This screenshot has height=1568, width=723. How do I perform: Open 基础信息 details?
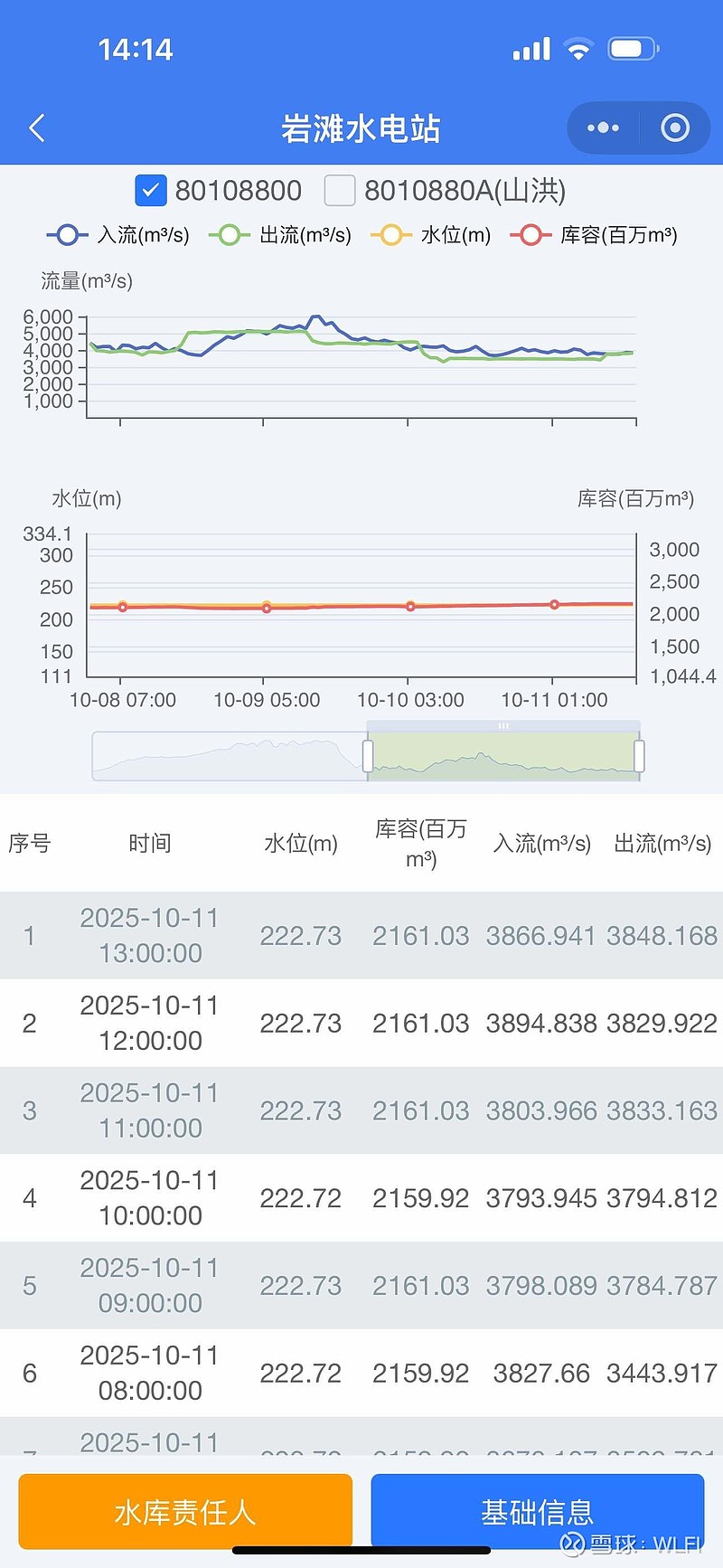click(537, 1512)
